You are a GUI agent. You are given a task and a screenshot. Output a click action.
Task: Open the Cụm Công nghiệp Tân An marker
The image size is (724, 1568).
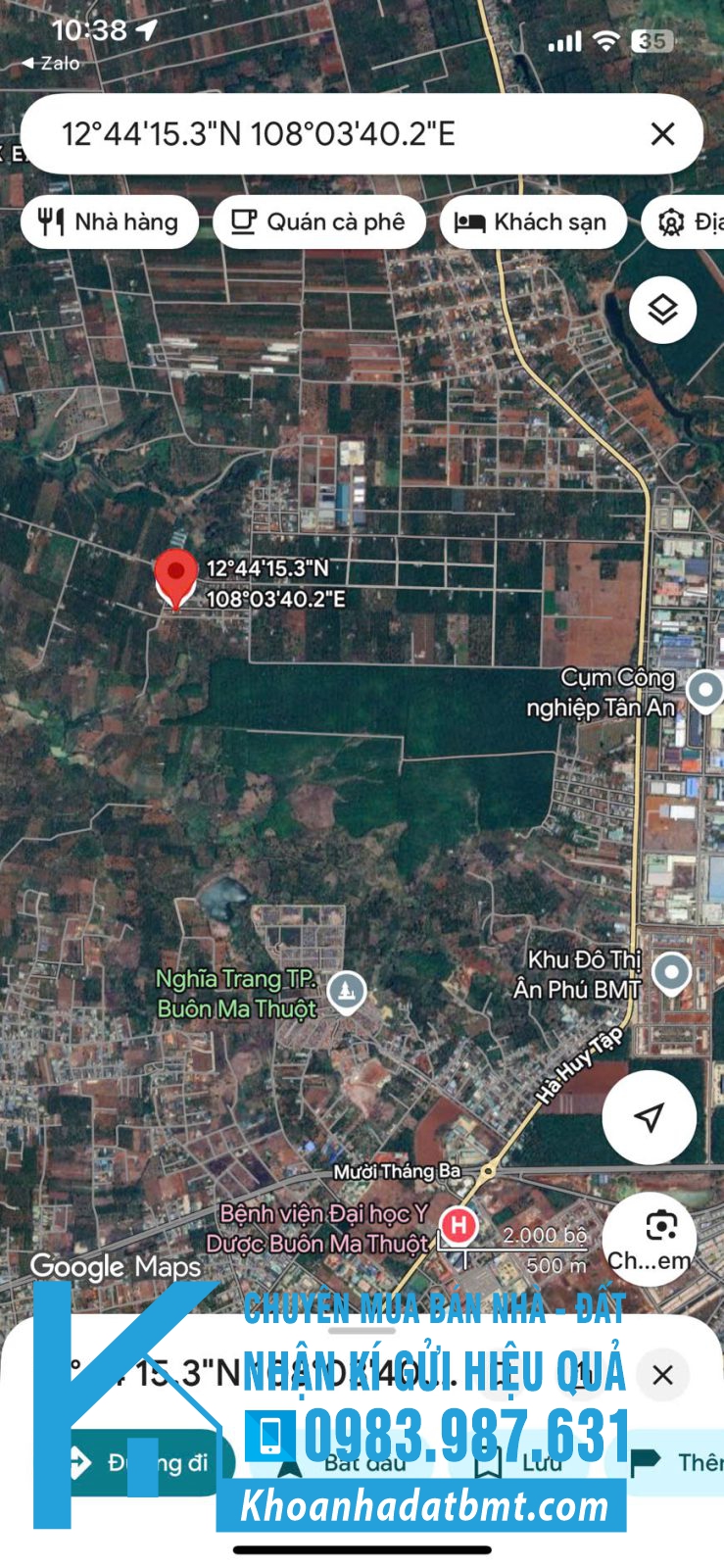click(704, 690)
